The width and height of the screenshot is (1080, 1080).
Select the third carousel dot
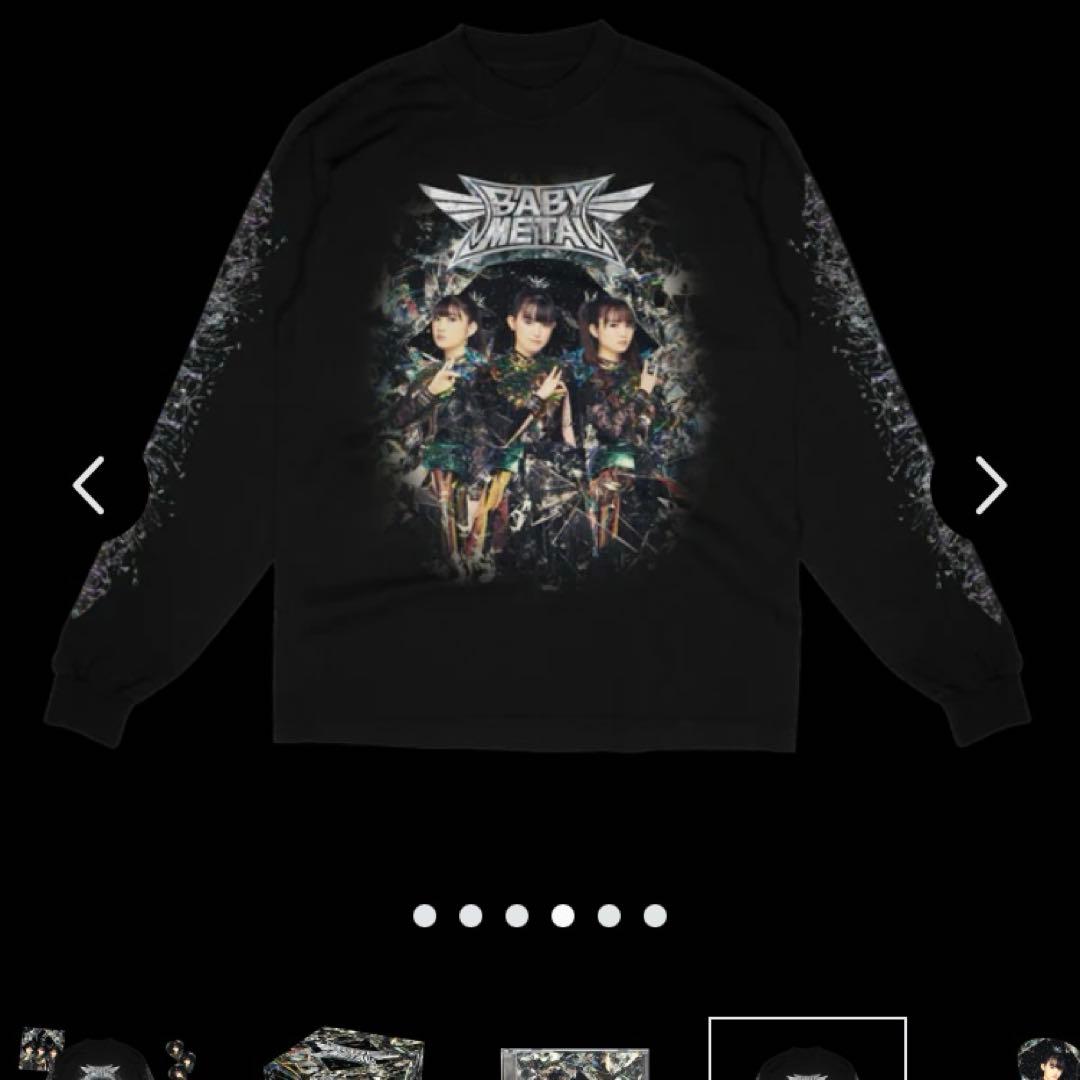tap(517, 915)
